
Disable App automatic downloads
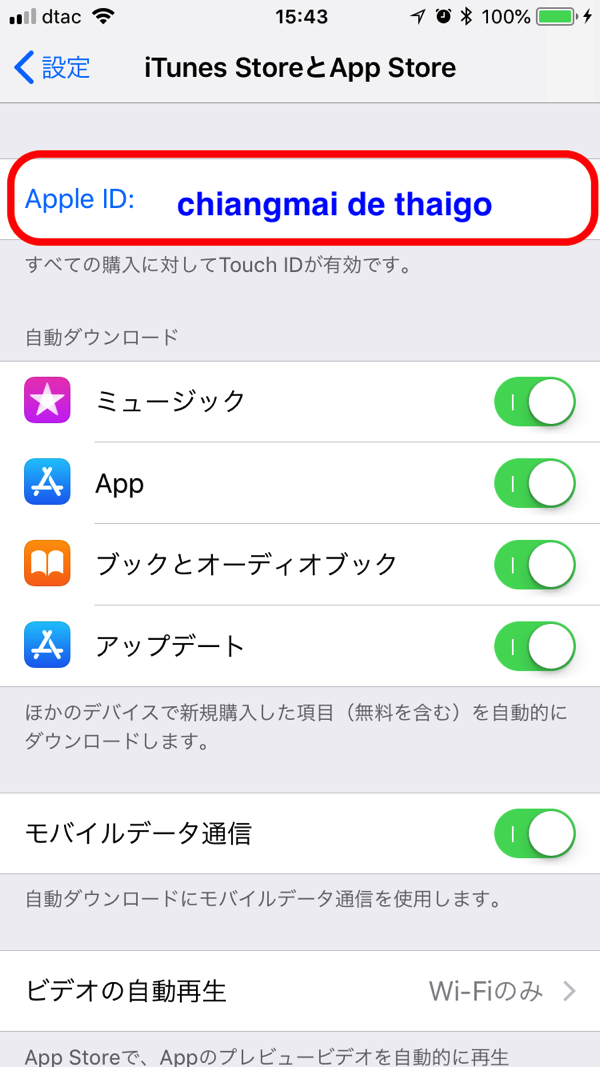click(535, 483)
